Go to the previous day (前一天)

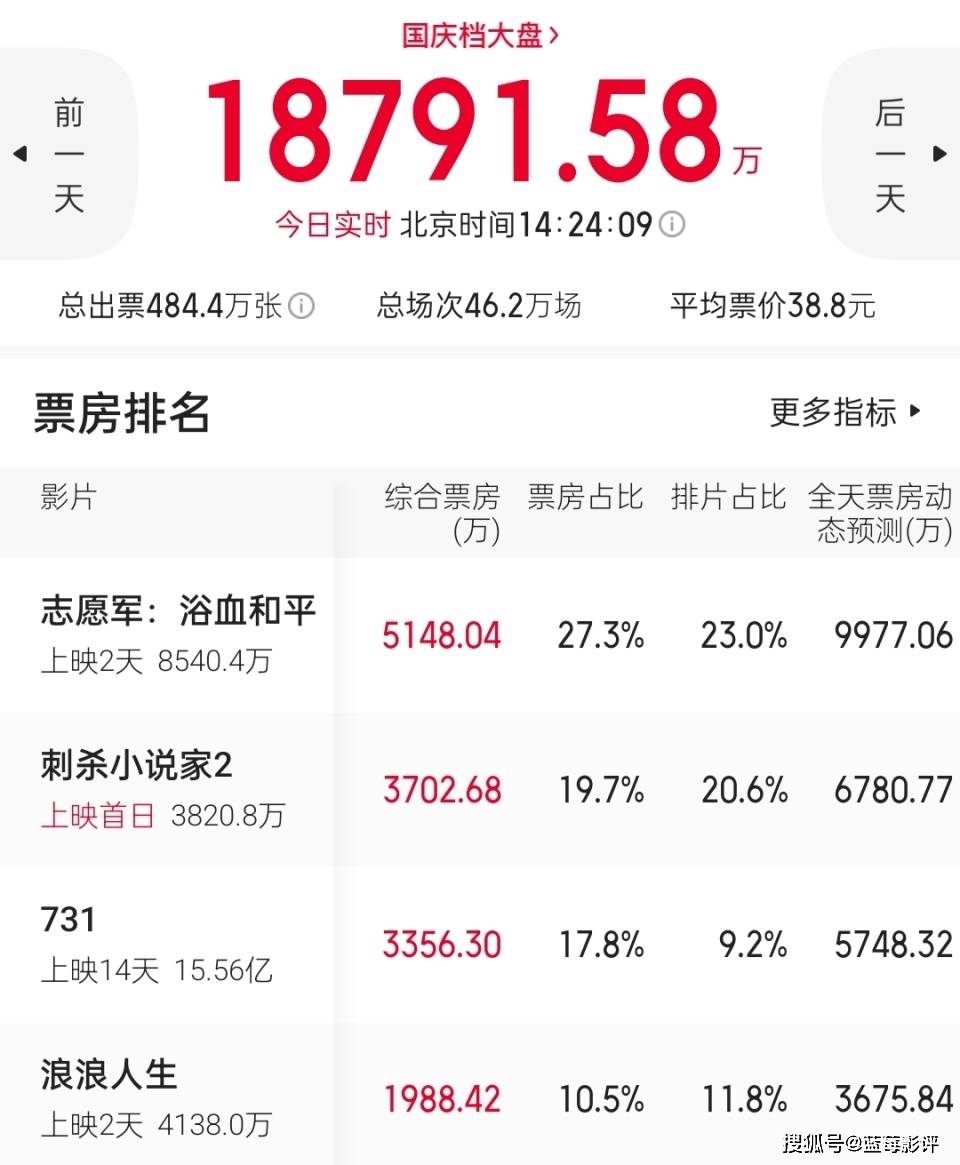(66, 154)
